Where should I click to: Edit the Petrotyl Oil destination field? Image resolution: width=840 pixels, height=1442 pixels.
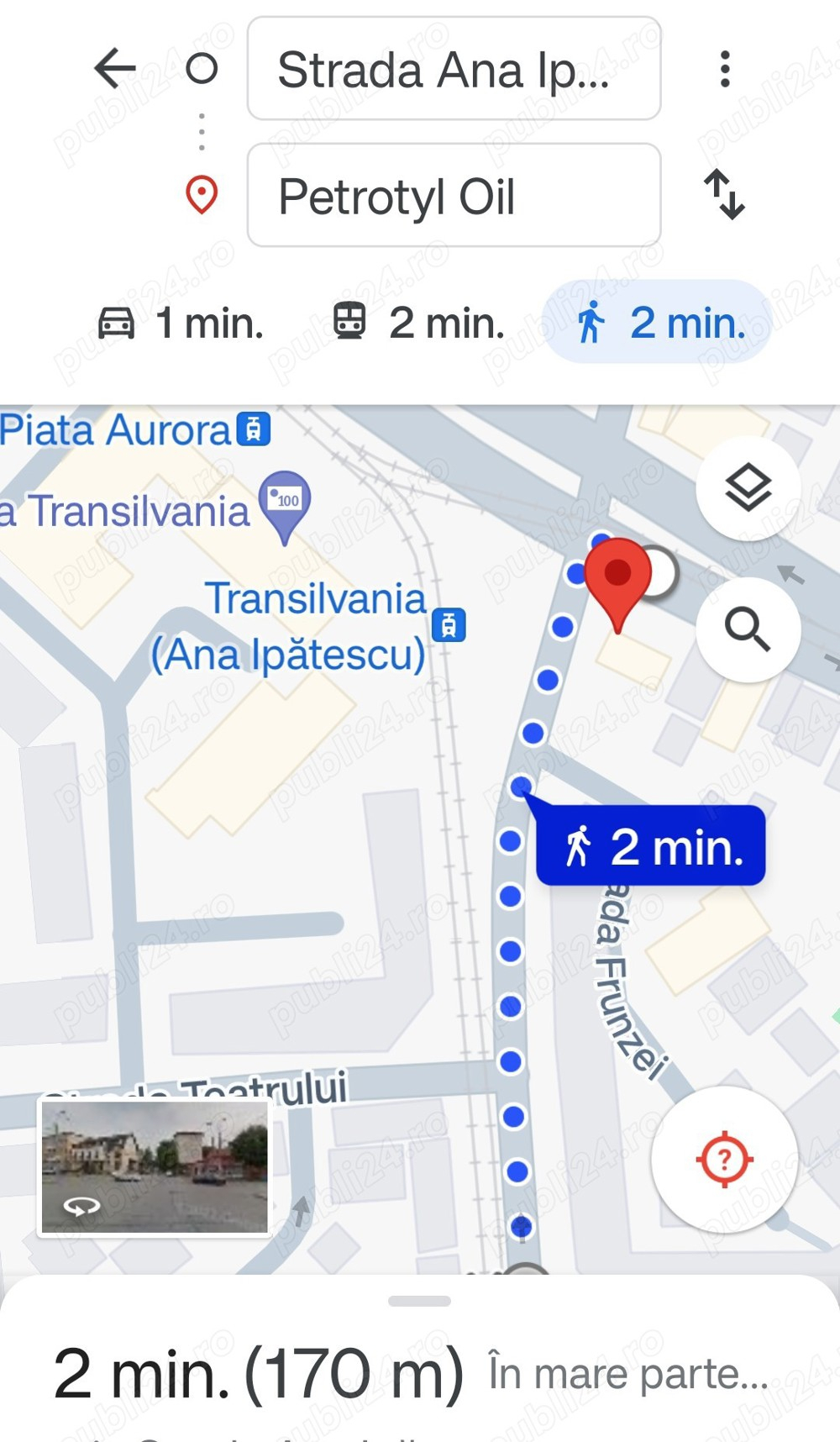pyautogui.click(x=454, y=196)
